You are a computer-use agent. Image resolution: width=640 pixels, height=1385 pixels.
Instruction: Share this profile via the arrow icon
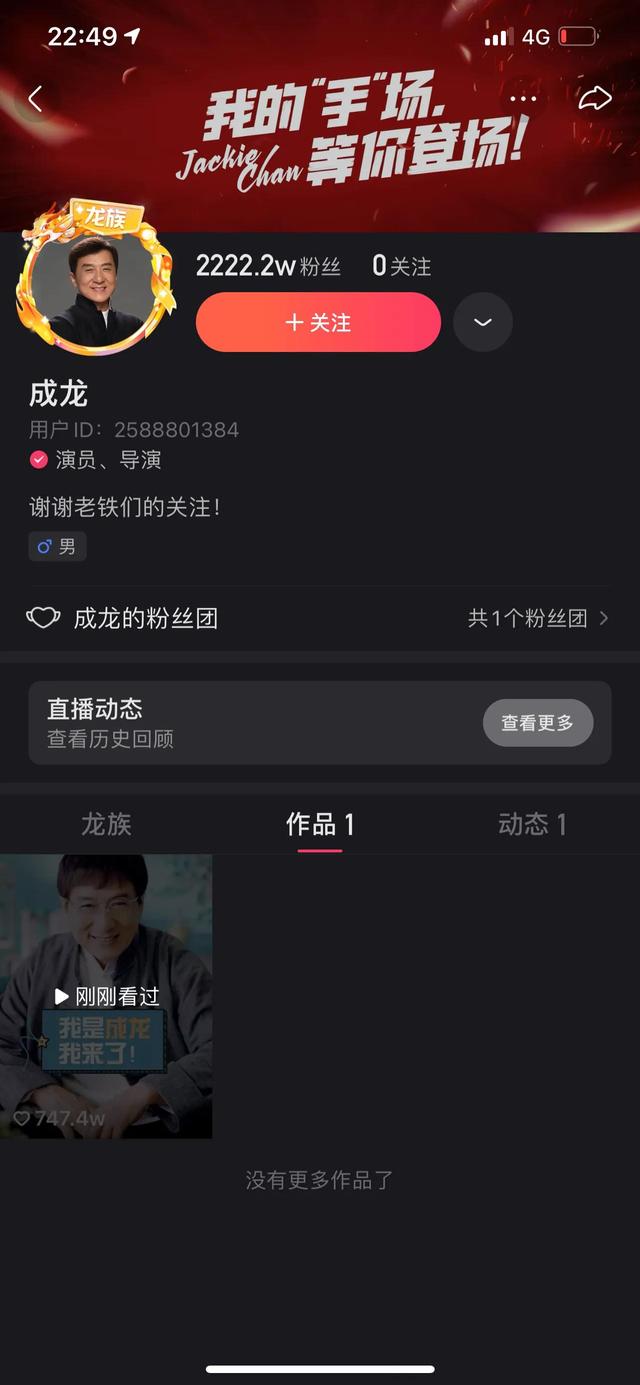(595, 98)
